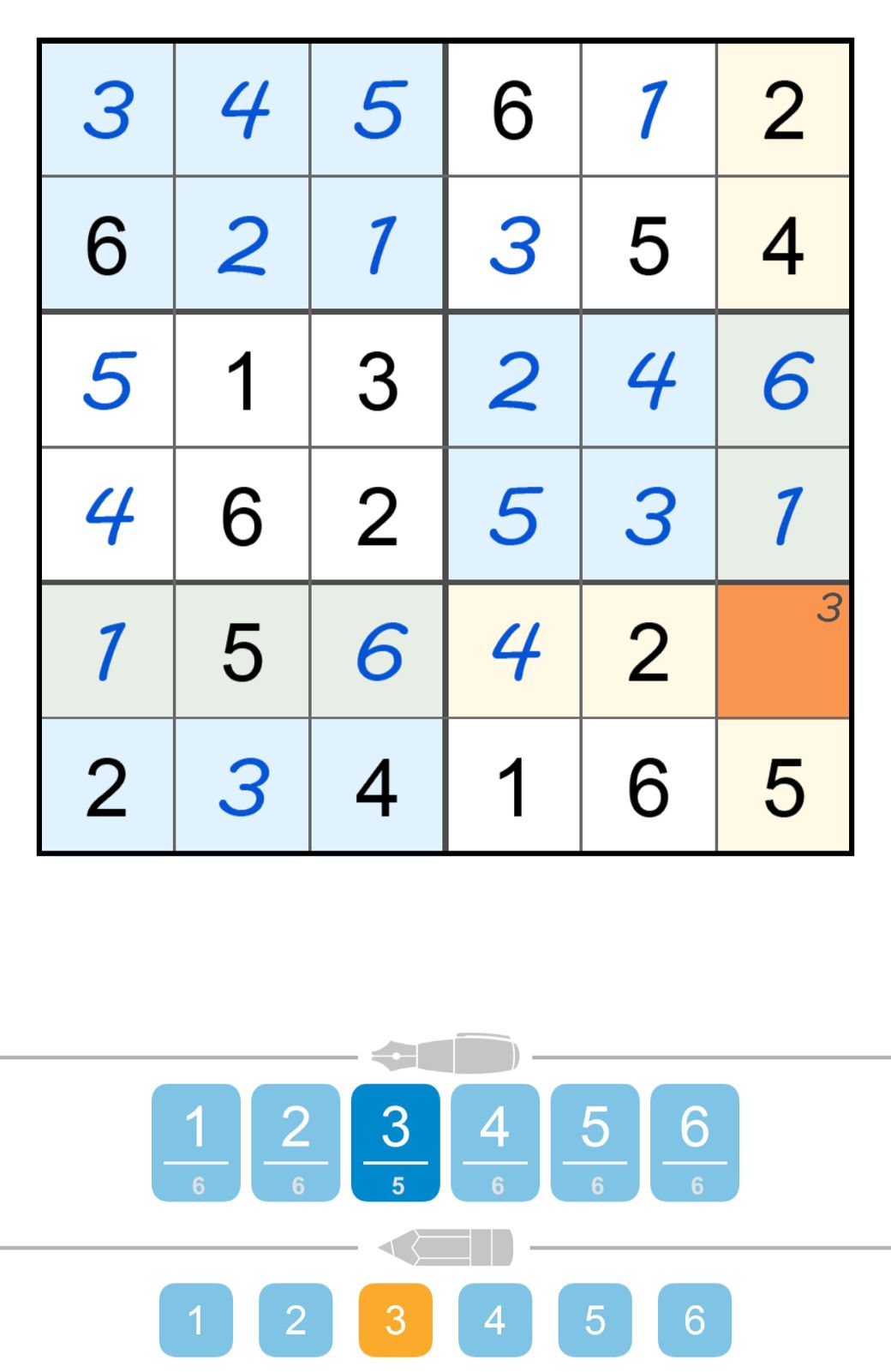The image size is (891, 1372).
Task: Add pencil note 4
Action: (495, 1320)
